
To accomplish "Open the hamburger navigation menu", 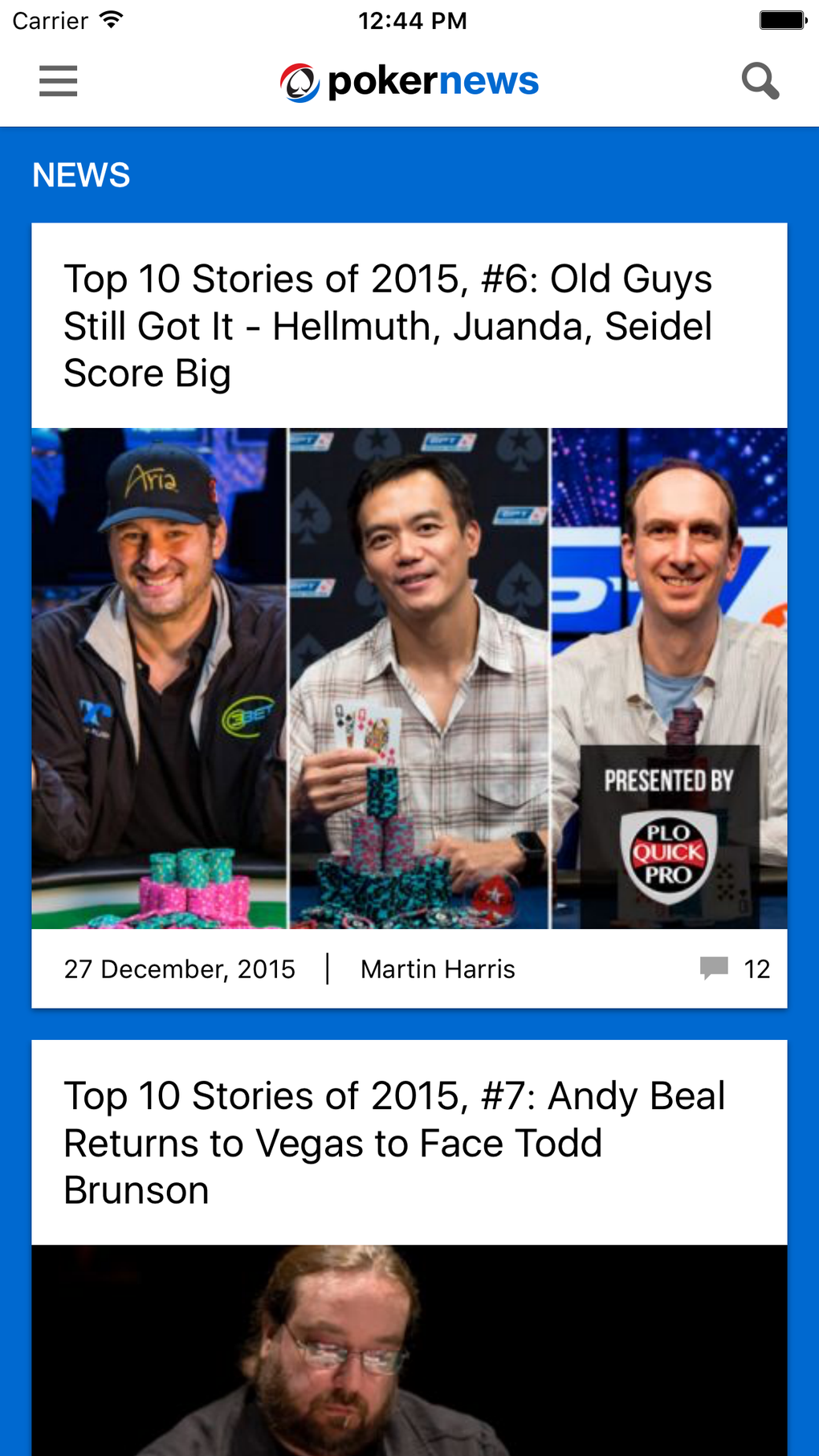I will point(57,80).
